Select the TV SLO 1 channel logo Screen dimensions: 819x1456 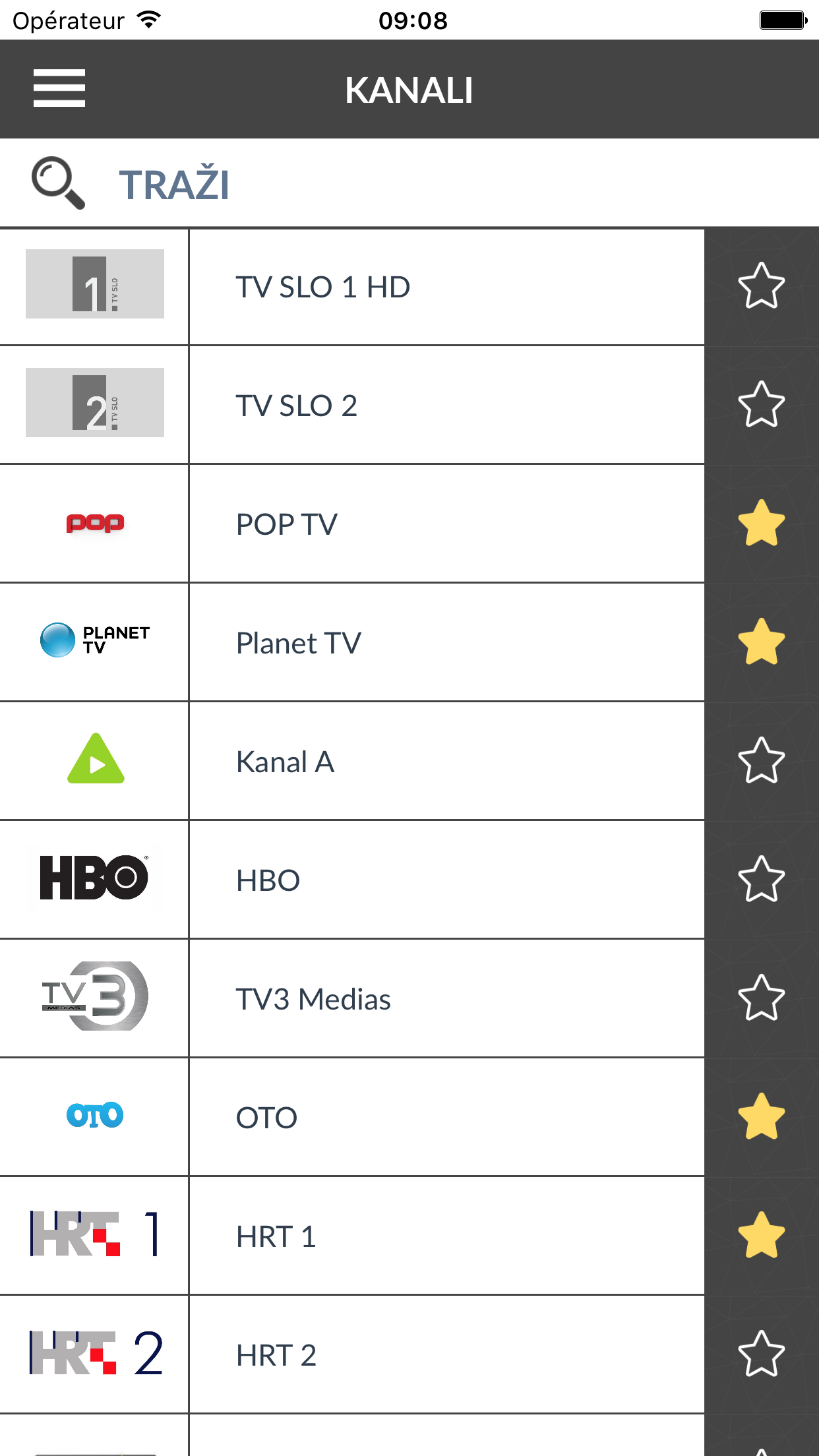click(x=94, y=284)
